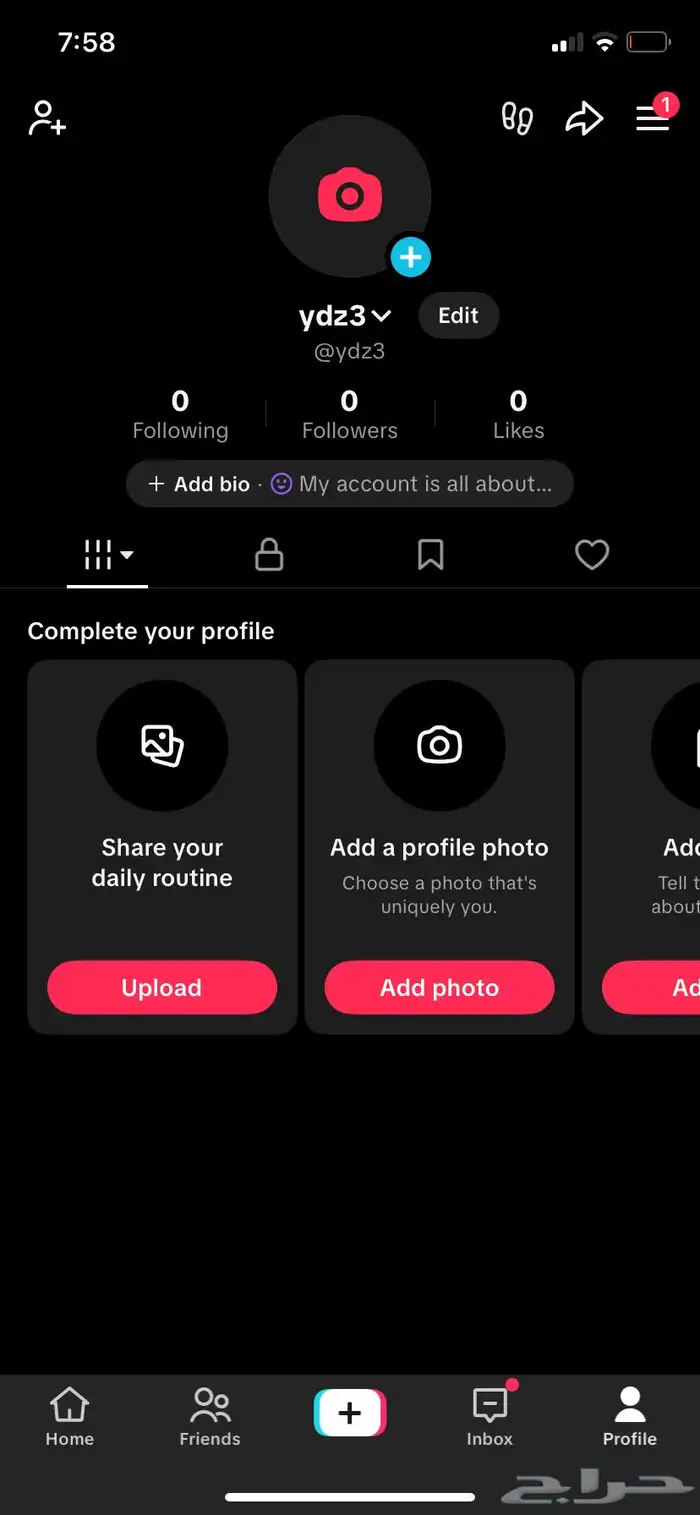Open the add friends icon
The image size is (700, 1515).
(47, 118)
